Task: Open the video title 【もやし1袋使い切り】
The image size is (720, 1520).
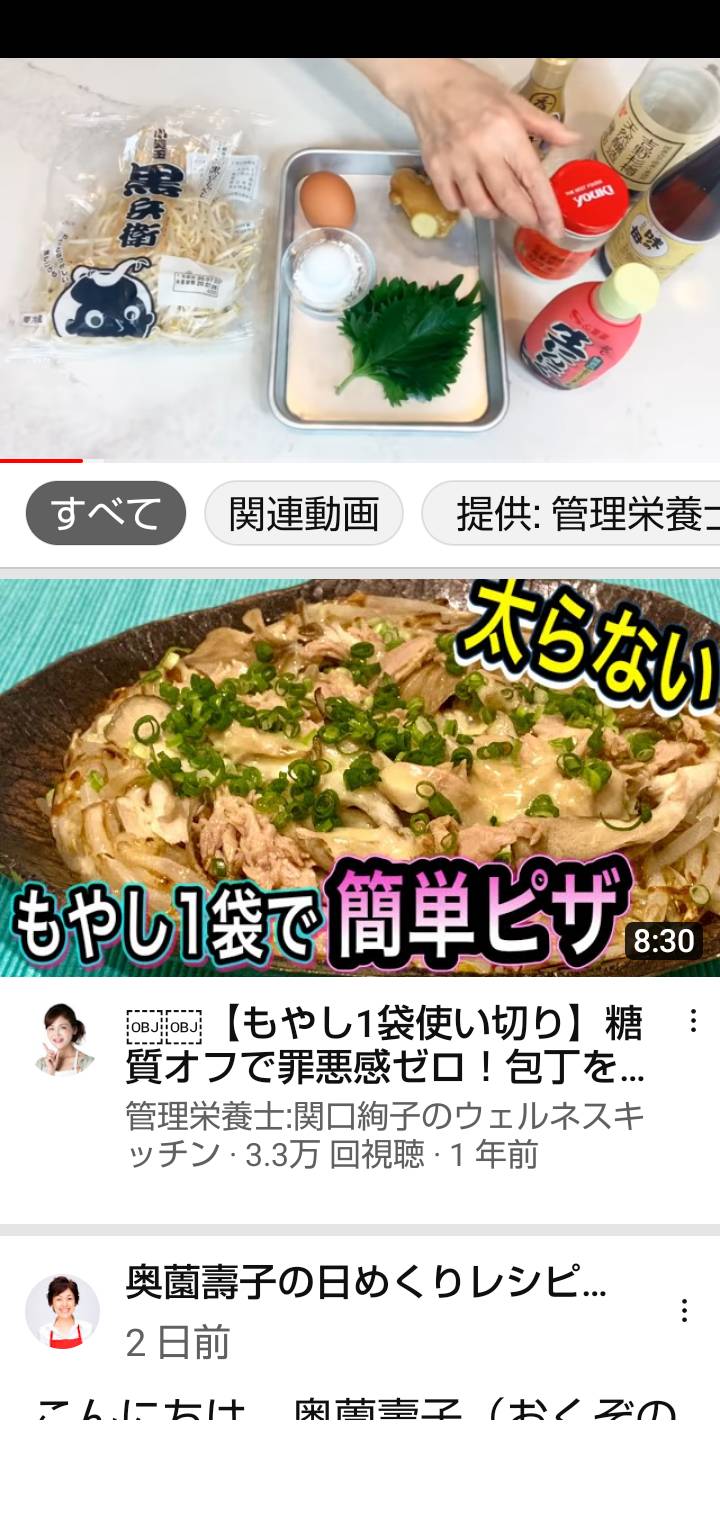Action: tap(385, 1046)
